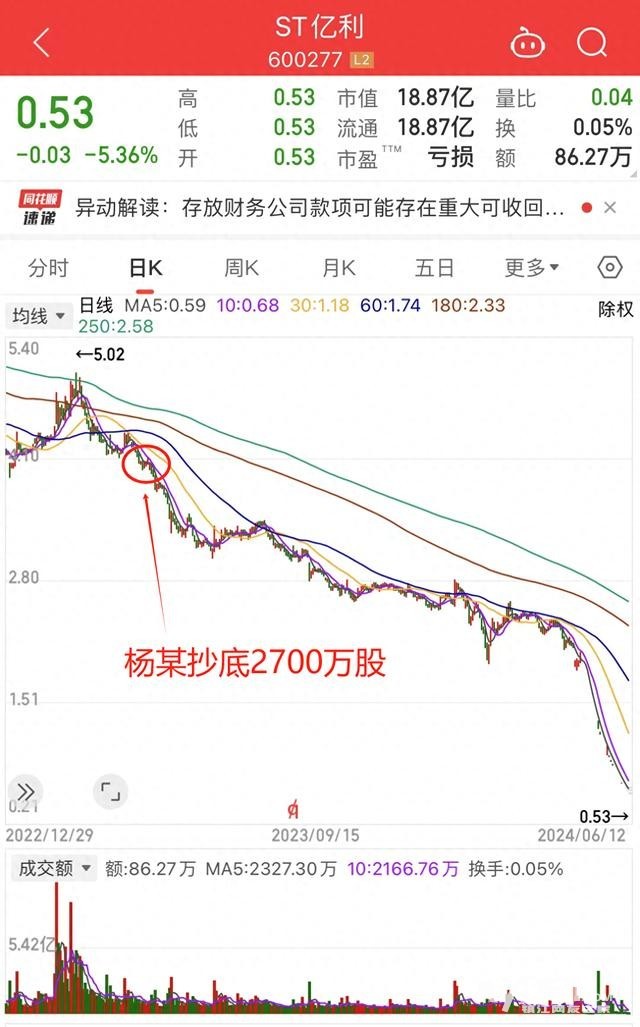Open the robot assistant icon

click(x=527, y=44)
